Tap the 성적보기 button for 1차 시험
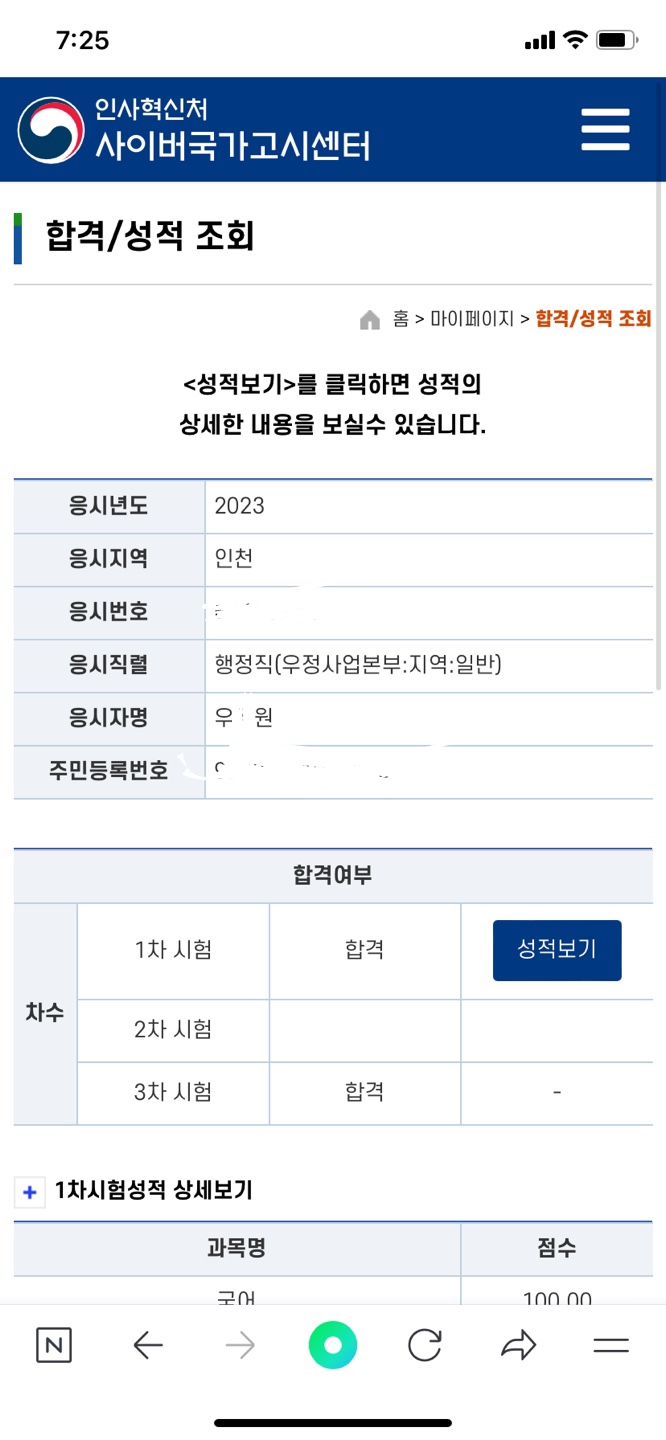Viewport: 666px width, 1440px height. coord(557,950)
